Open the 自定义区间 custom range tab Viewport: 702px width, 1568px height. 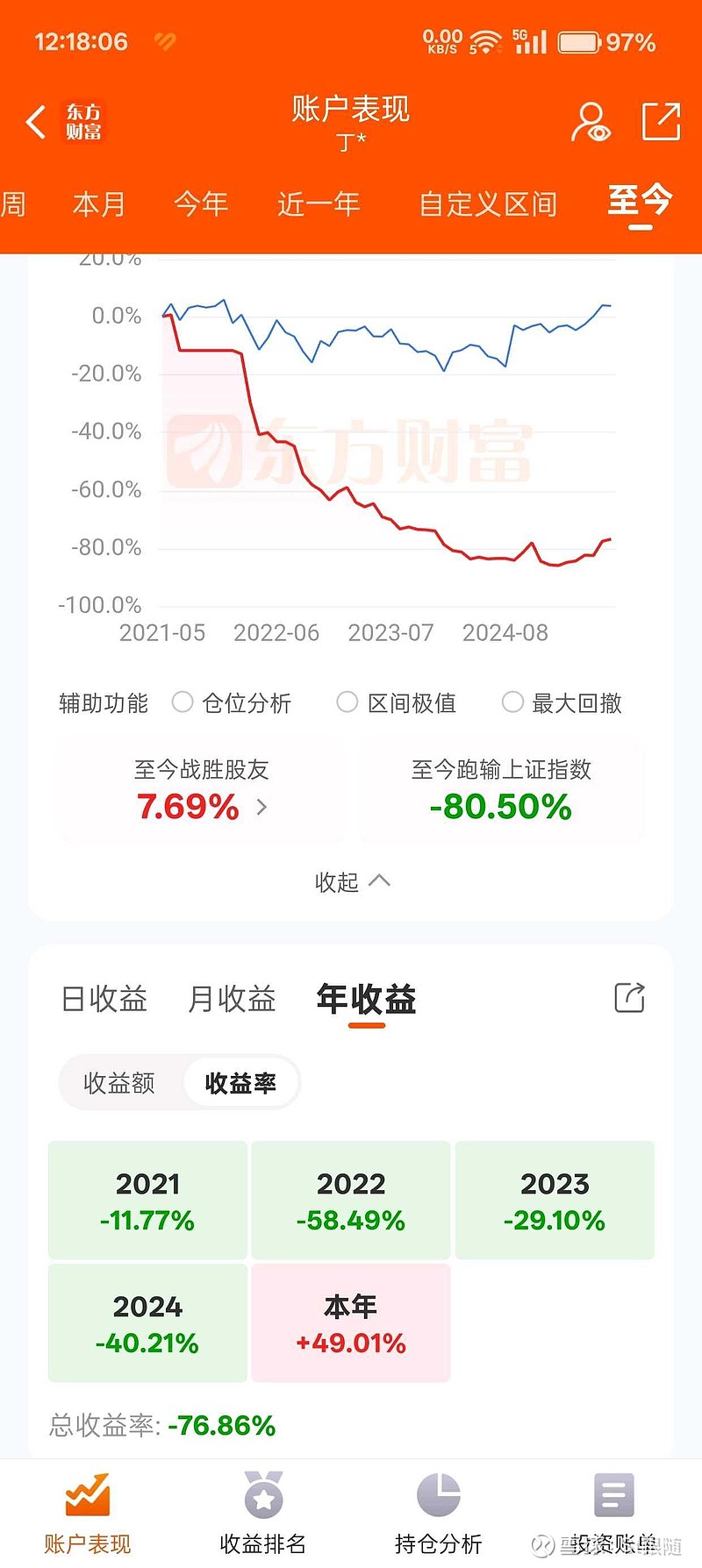(488, 204)
